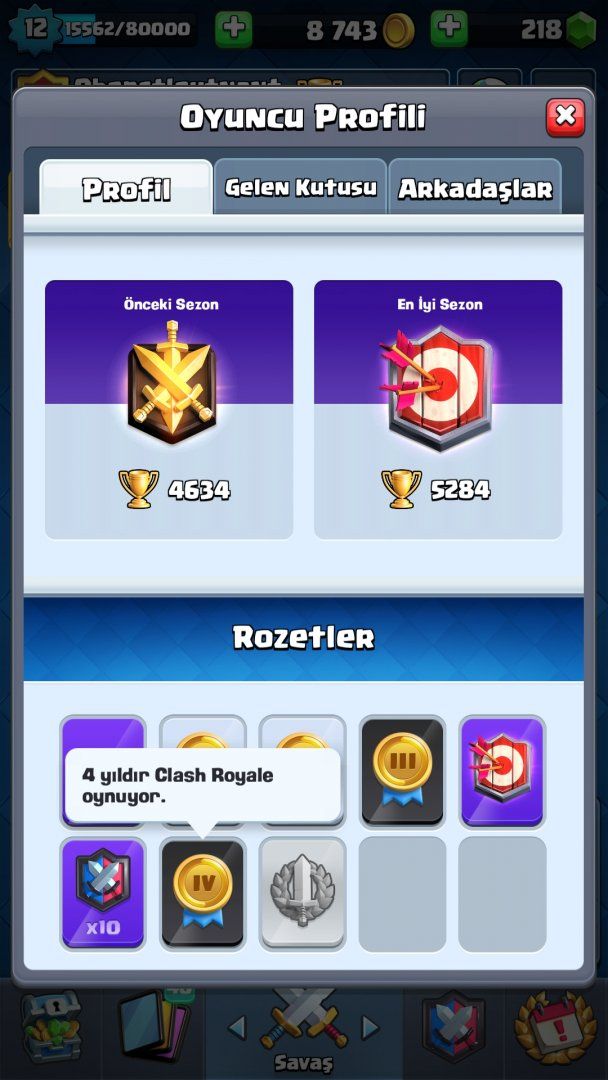Screen dimensions: 608x1080
Task: Close the Oyuncu Profili dialog
Action: tap(565, 117)
